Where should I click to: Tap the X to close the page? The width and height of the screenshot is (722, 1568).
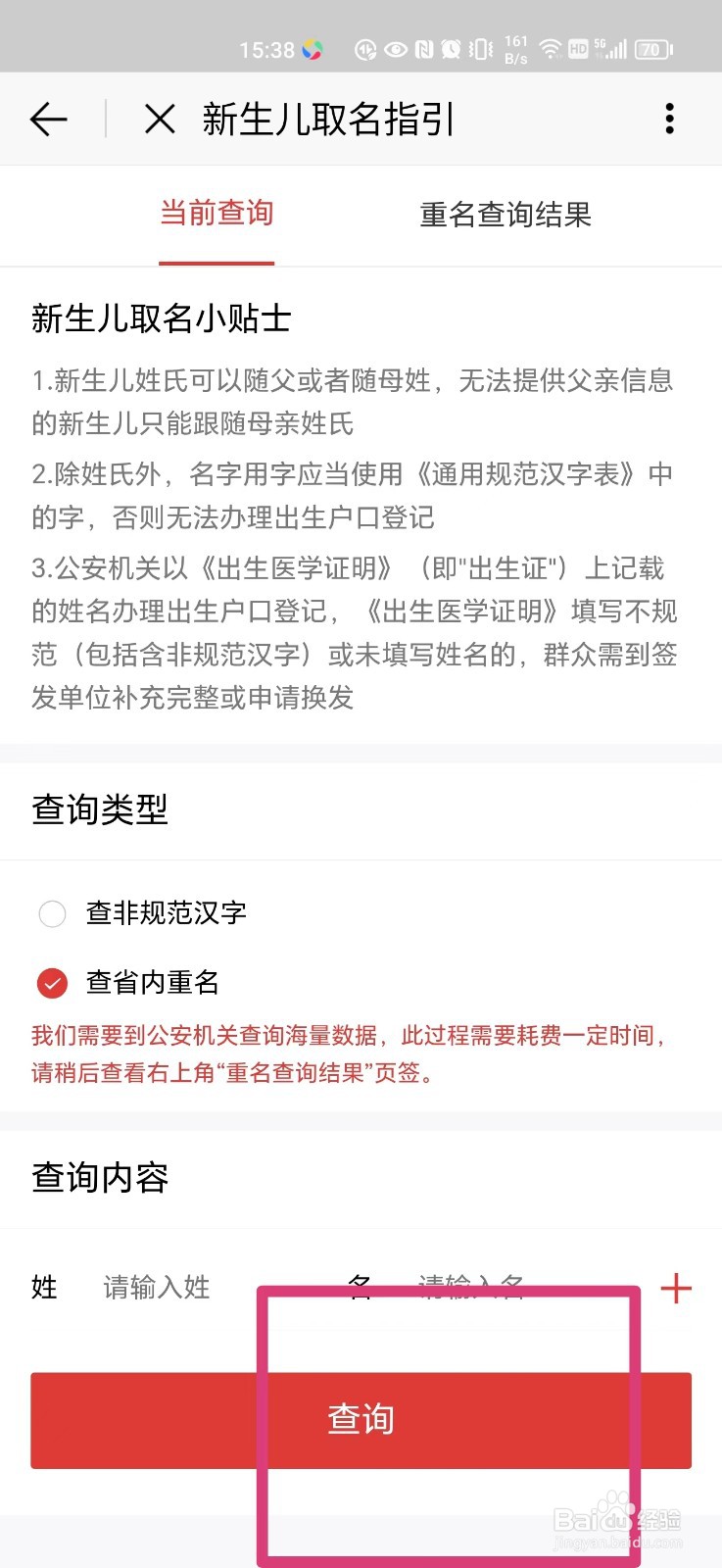159,119
